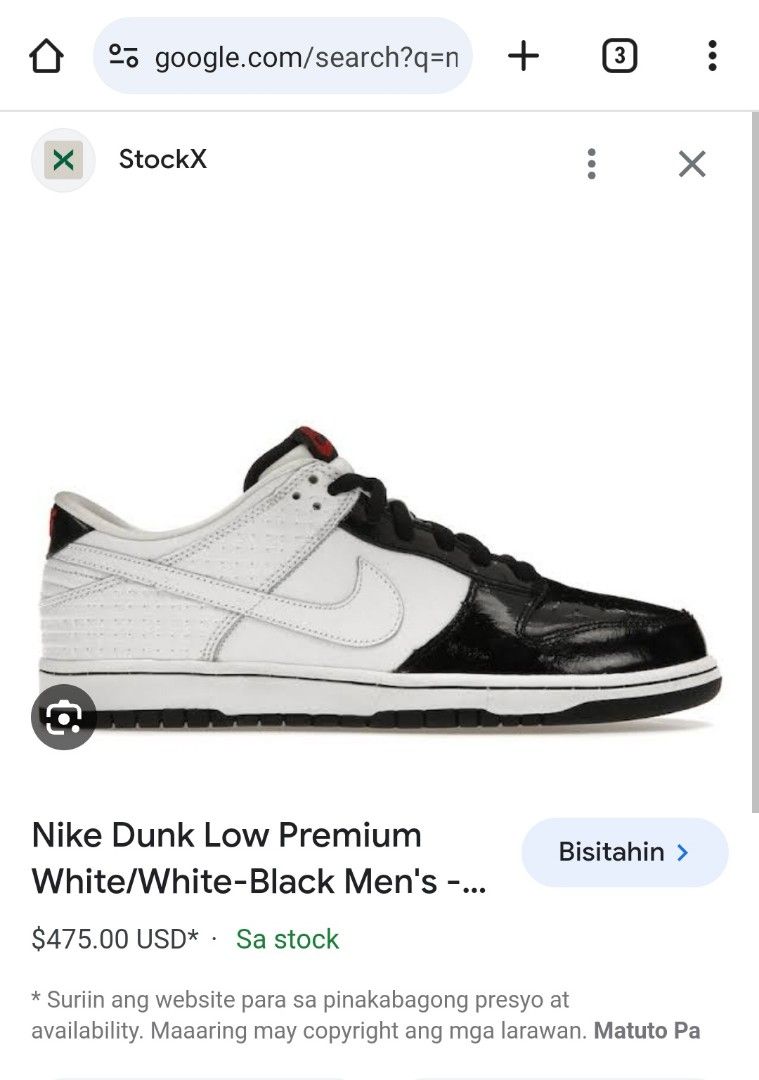Open the Matuto Pa link
The width and height of the screenshot is (759, 1080).
[647, 1031]
